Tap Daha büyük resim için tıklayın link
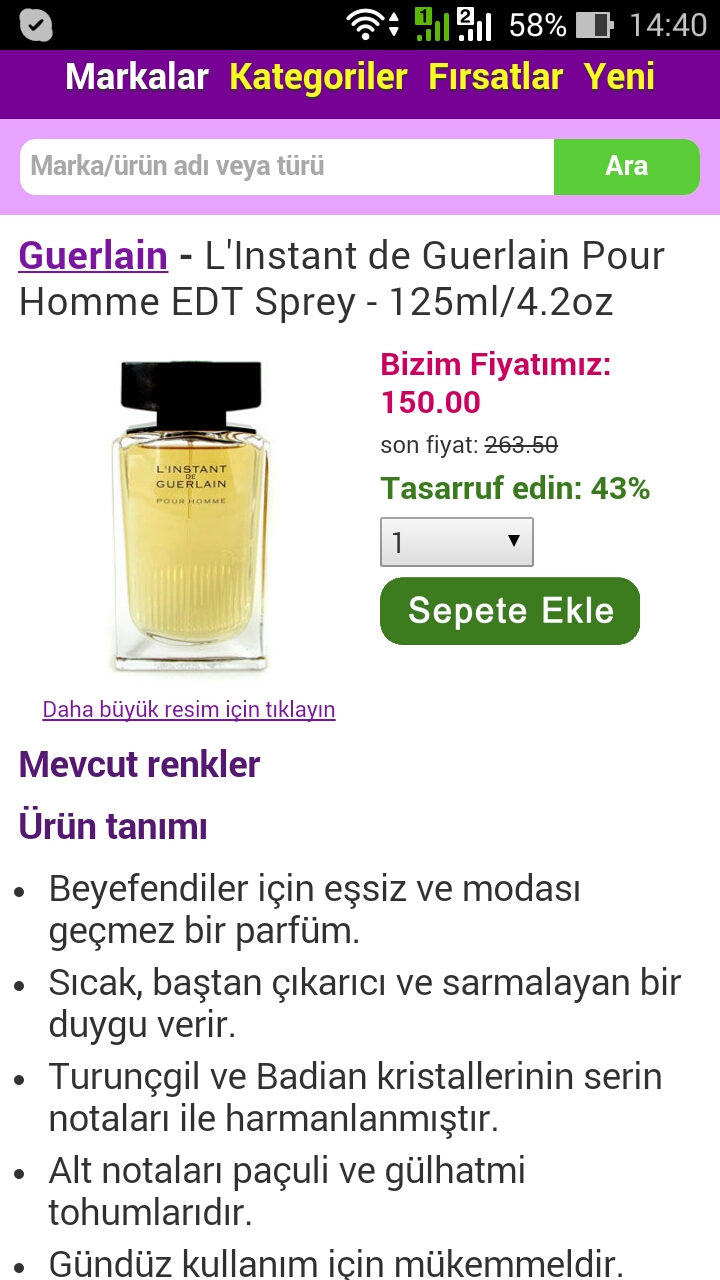The image size is (720, 1280). tap(189, 710)
